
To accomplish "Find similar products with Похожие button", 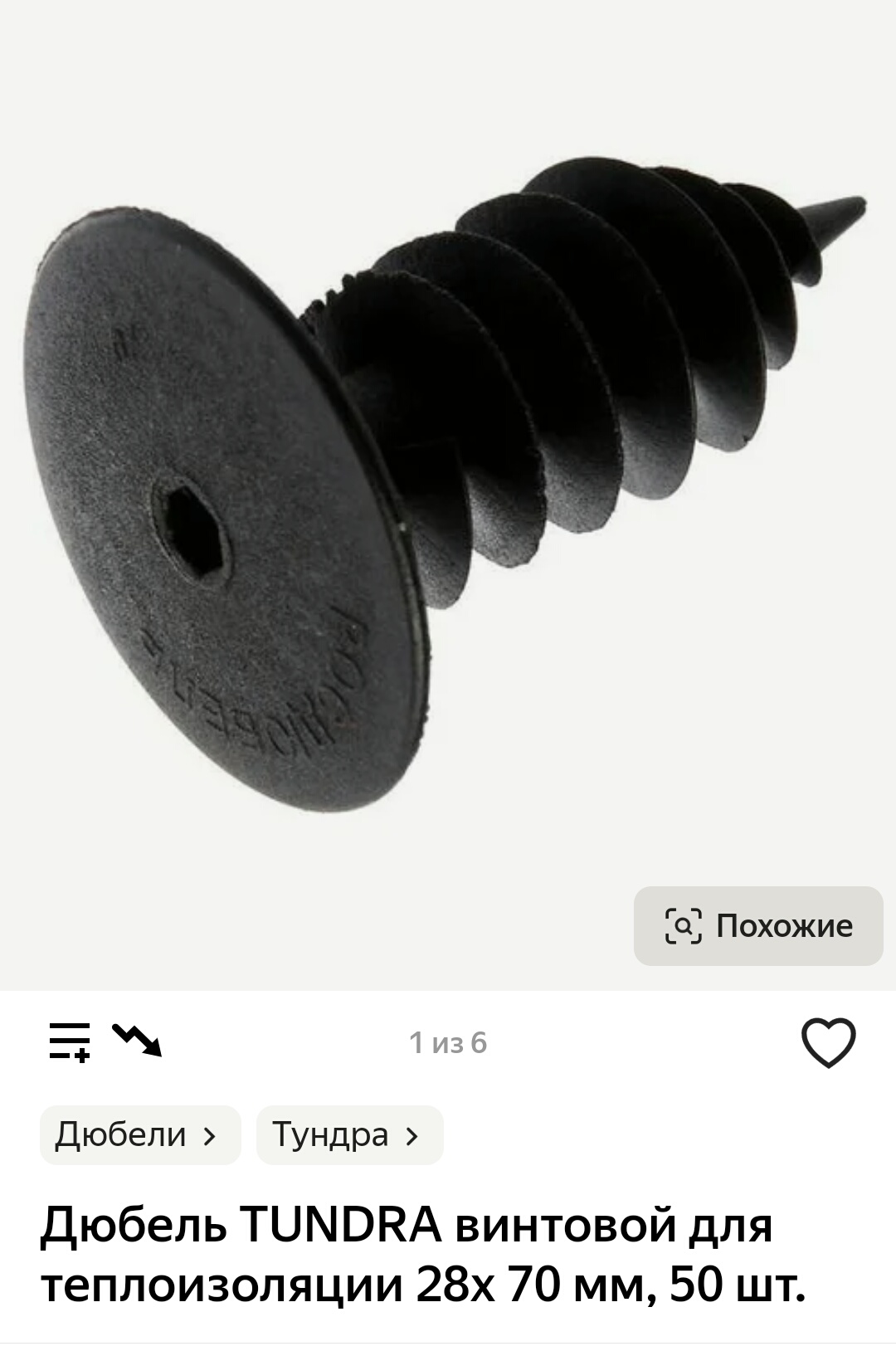I will pos(757,925).
